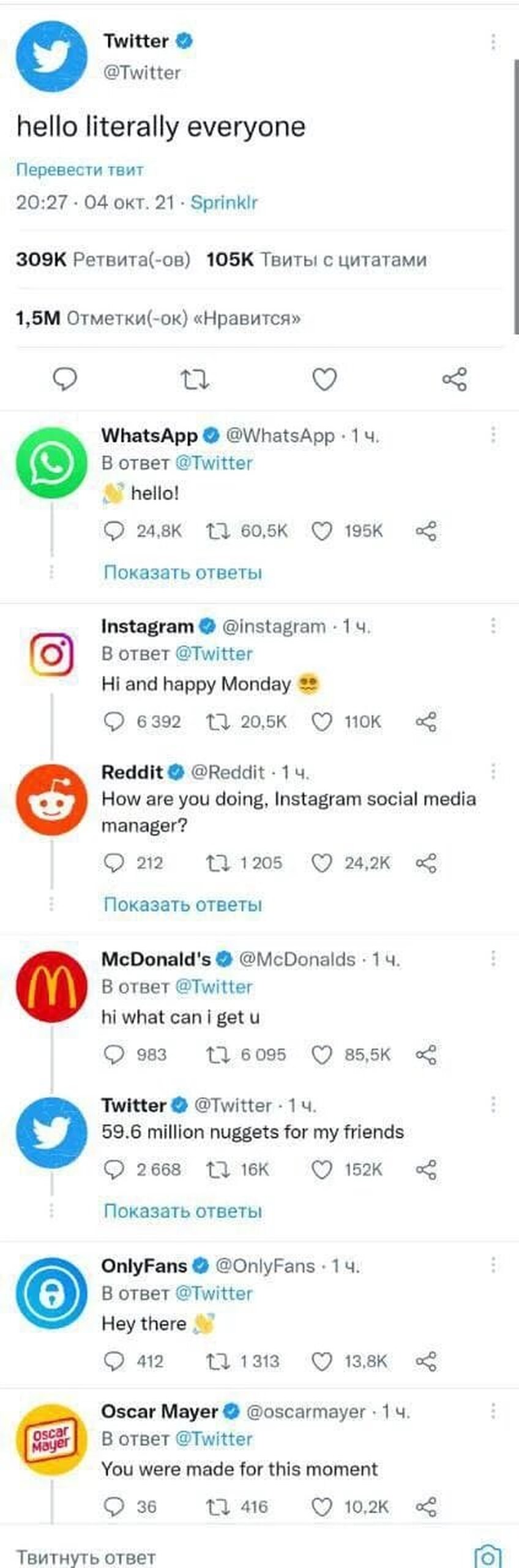
Task: Like Reddit's reply to Instagram
Action: coord(322,864)
